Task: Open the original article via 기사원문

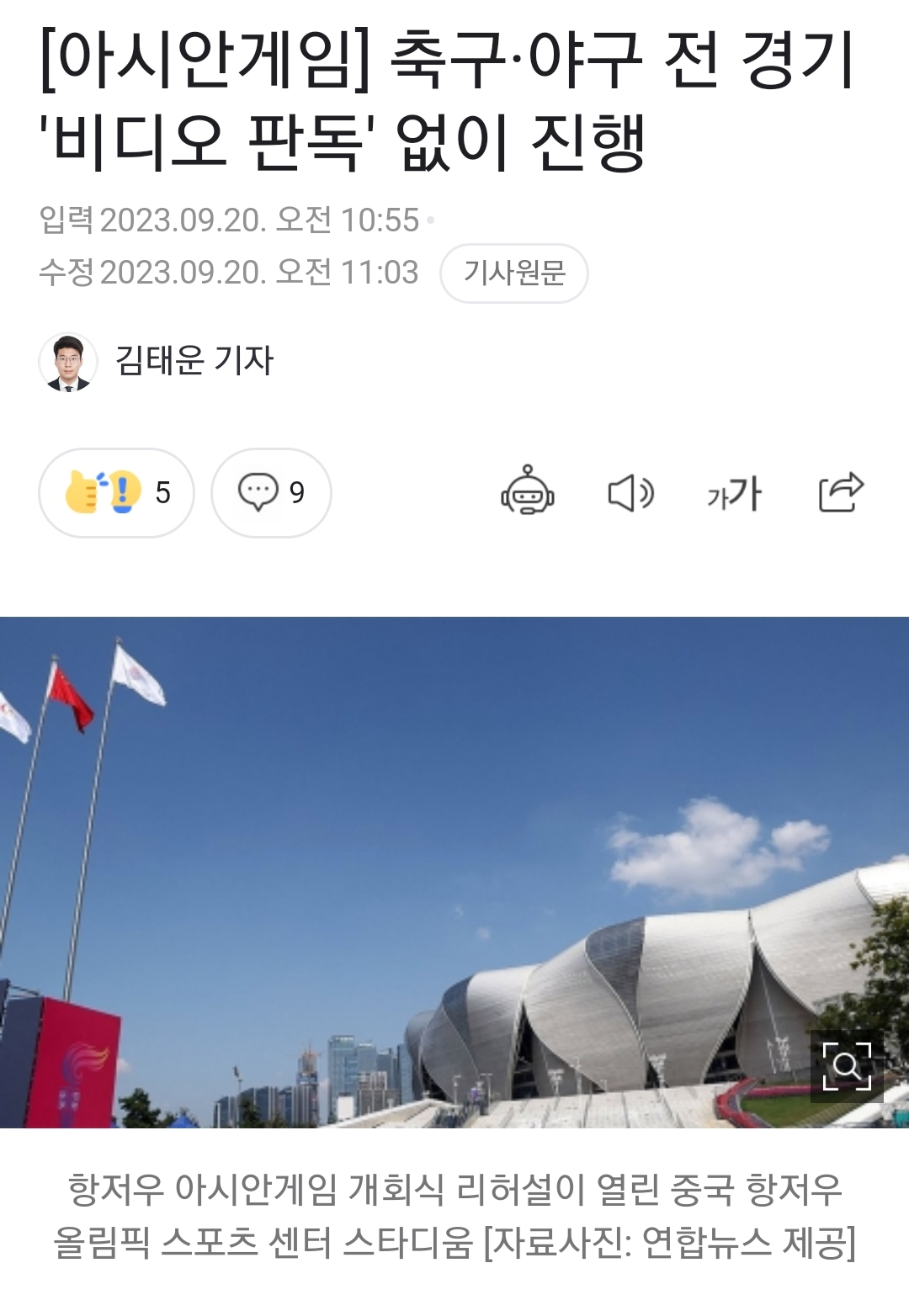Action: point(513,273)
